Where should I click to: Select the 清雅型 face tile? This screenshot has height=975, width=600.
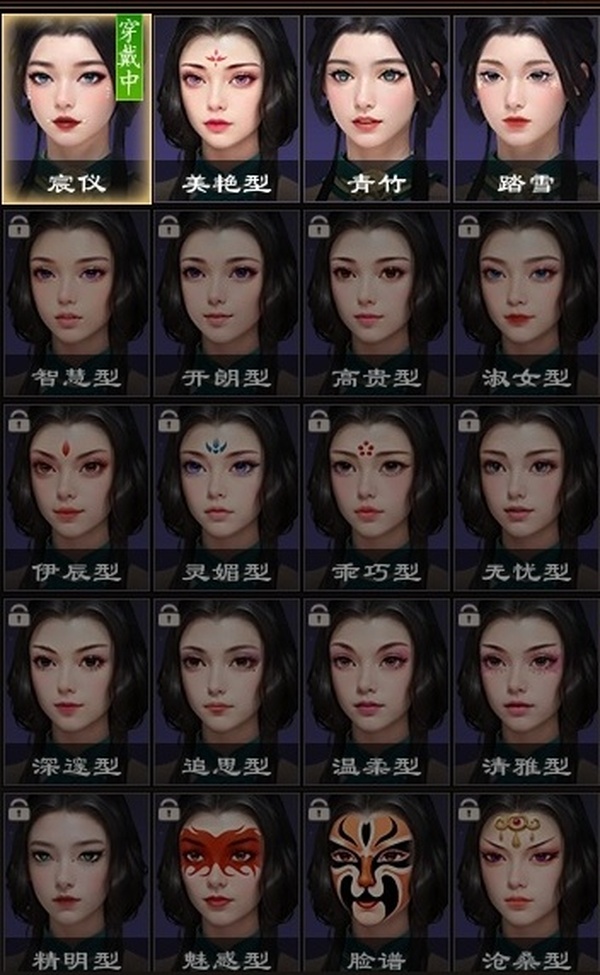[x=526, y=690]
